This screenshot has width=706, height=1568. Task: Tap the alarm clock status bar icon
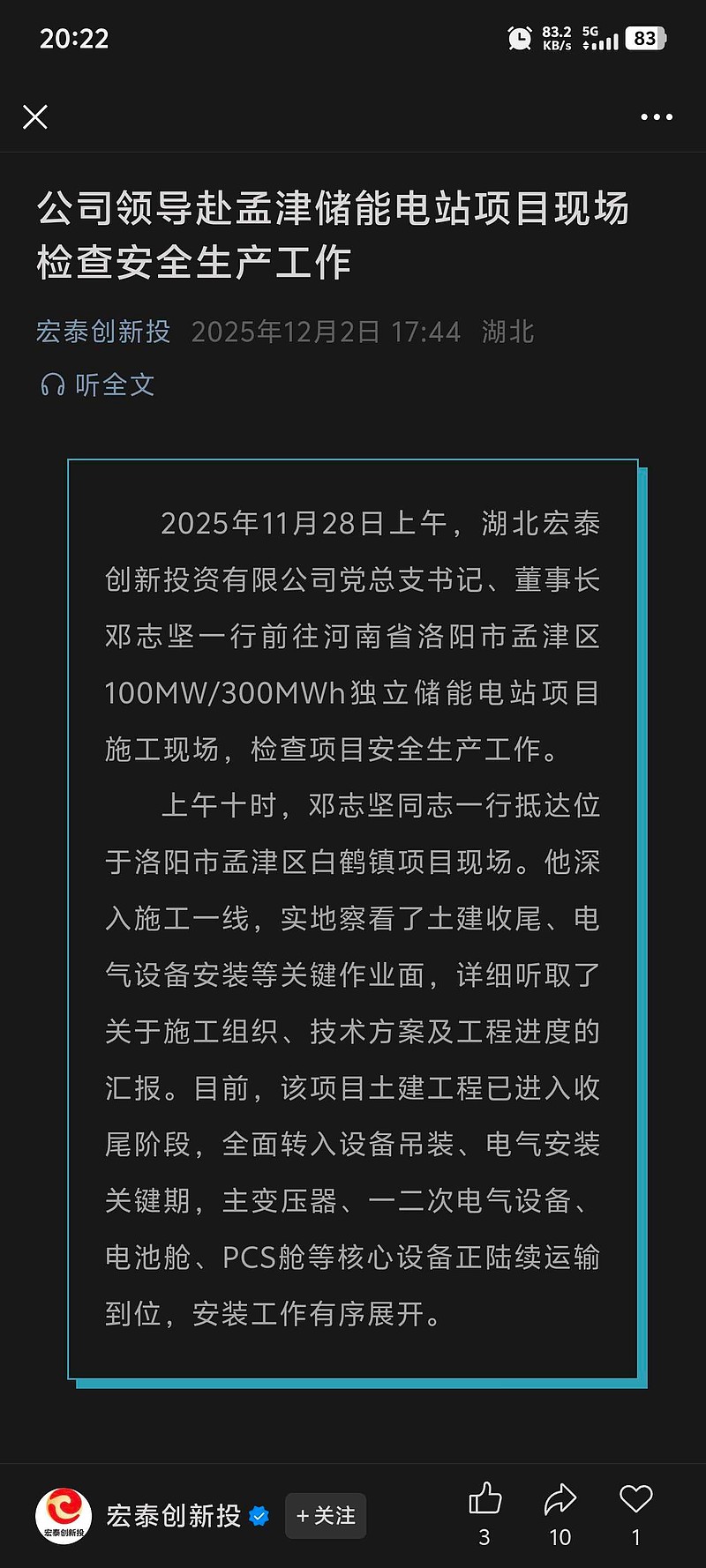(x=519, y=38)
